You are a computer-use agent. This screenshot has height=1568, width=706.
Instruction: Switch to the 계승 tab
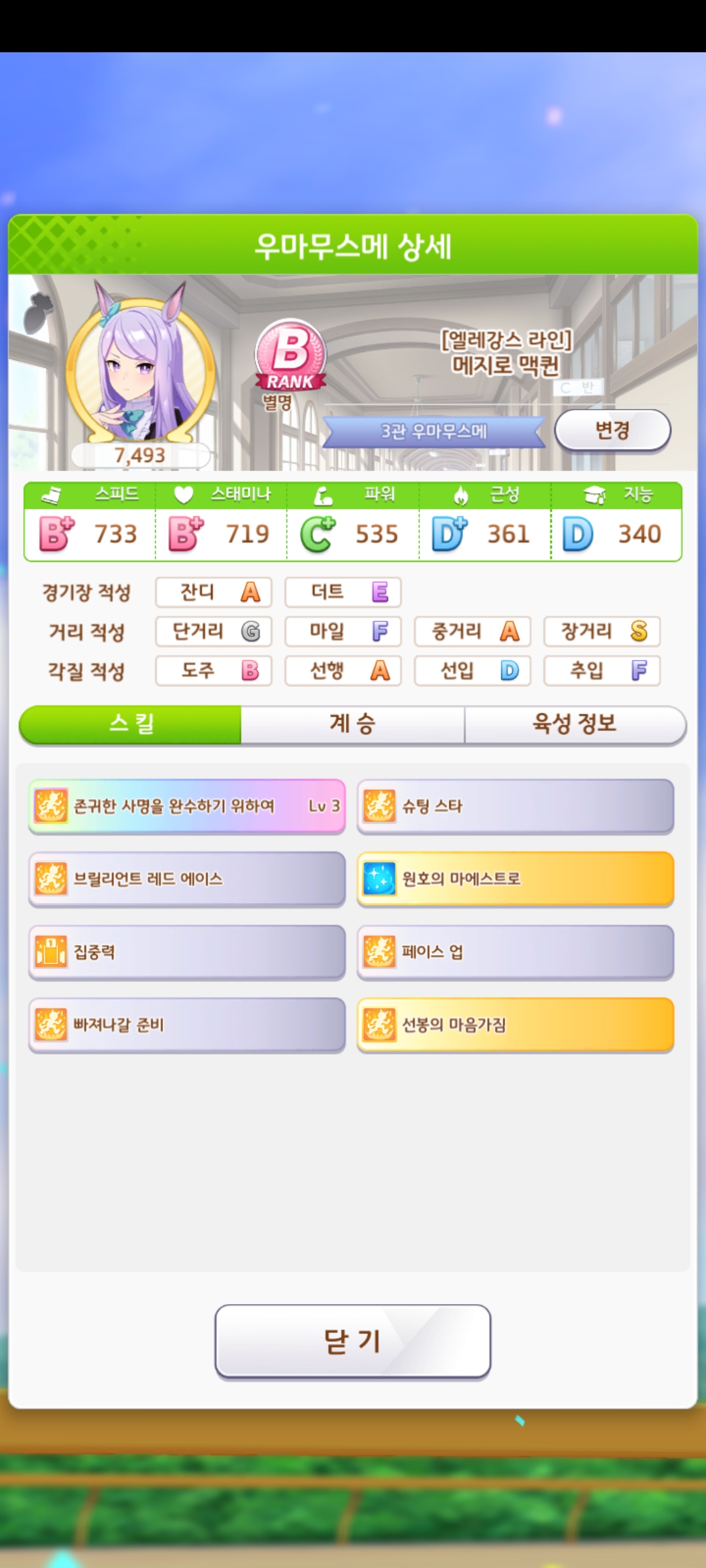click(x=352, y=724)
